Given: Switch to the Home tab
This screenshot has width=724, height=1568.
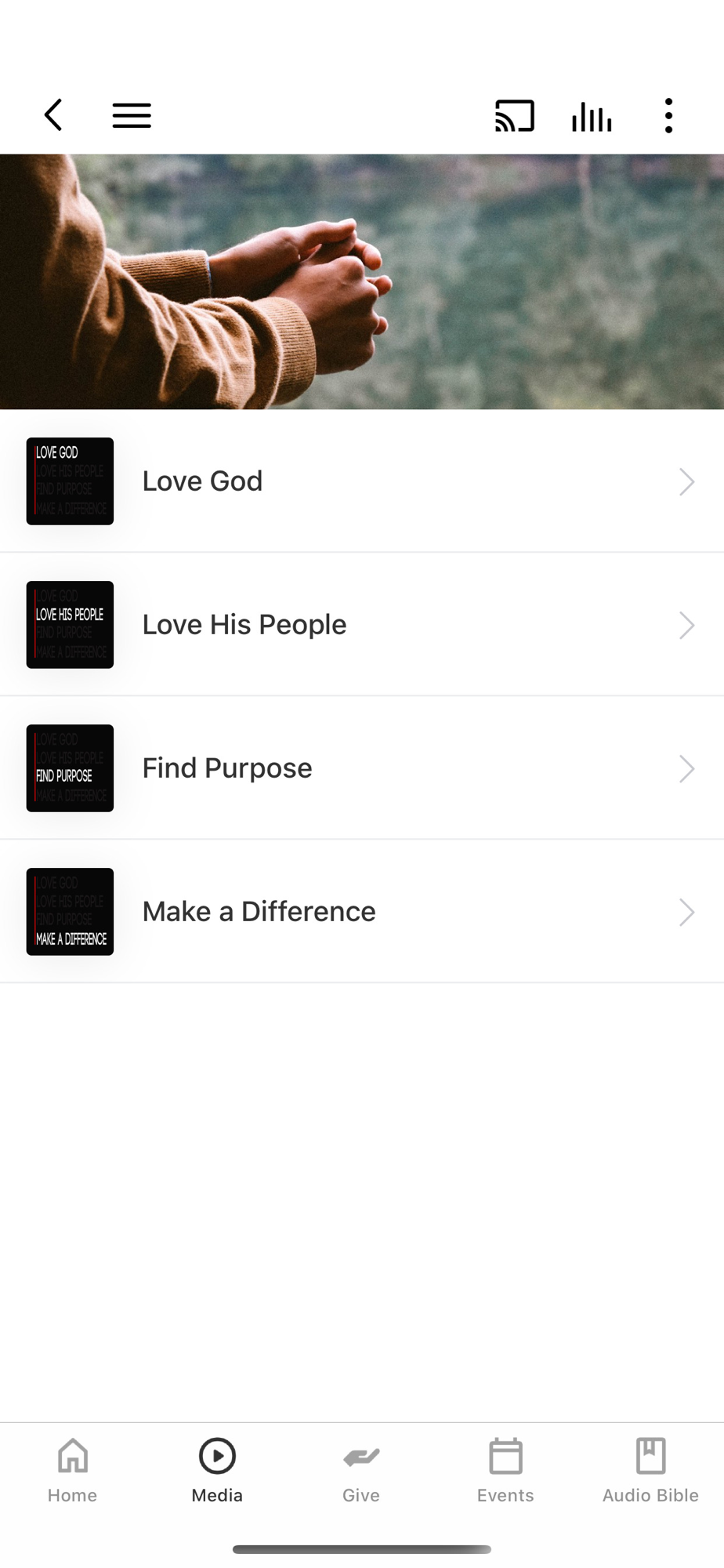Looking at the screenshot, I should pos(73,1470).
